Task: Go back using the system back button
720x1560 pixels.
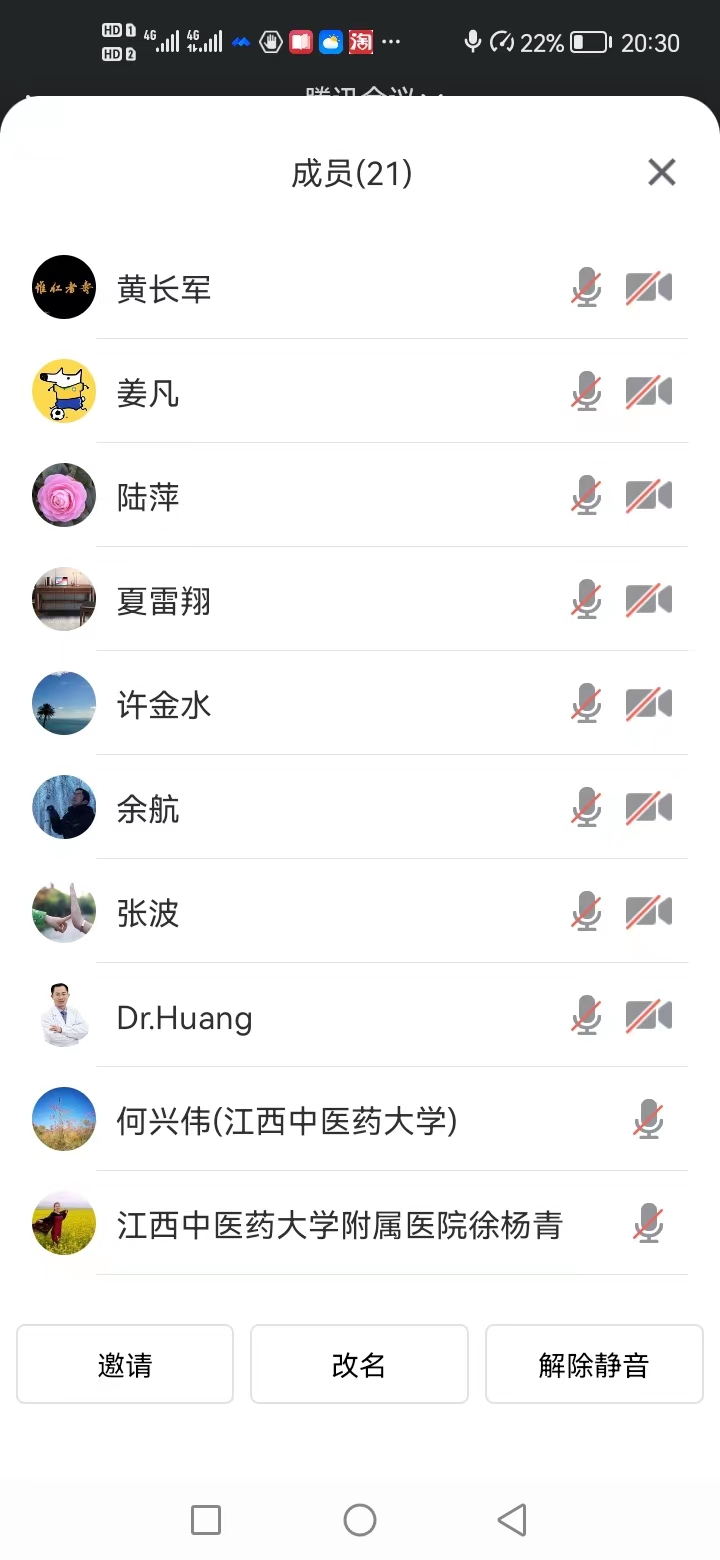Action: click(512, 1520)
